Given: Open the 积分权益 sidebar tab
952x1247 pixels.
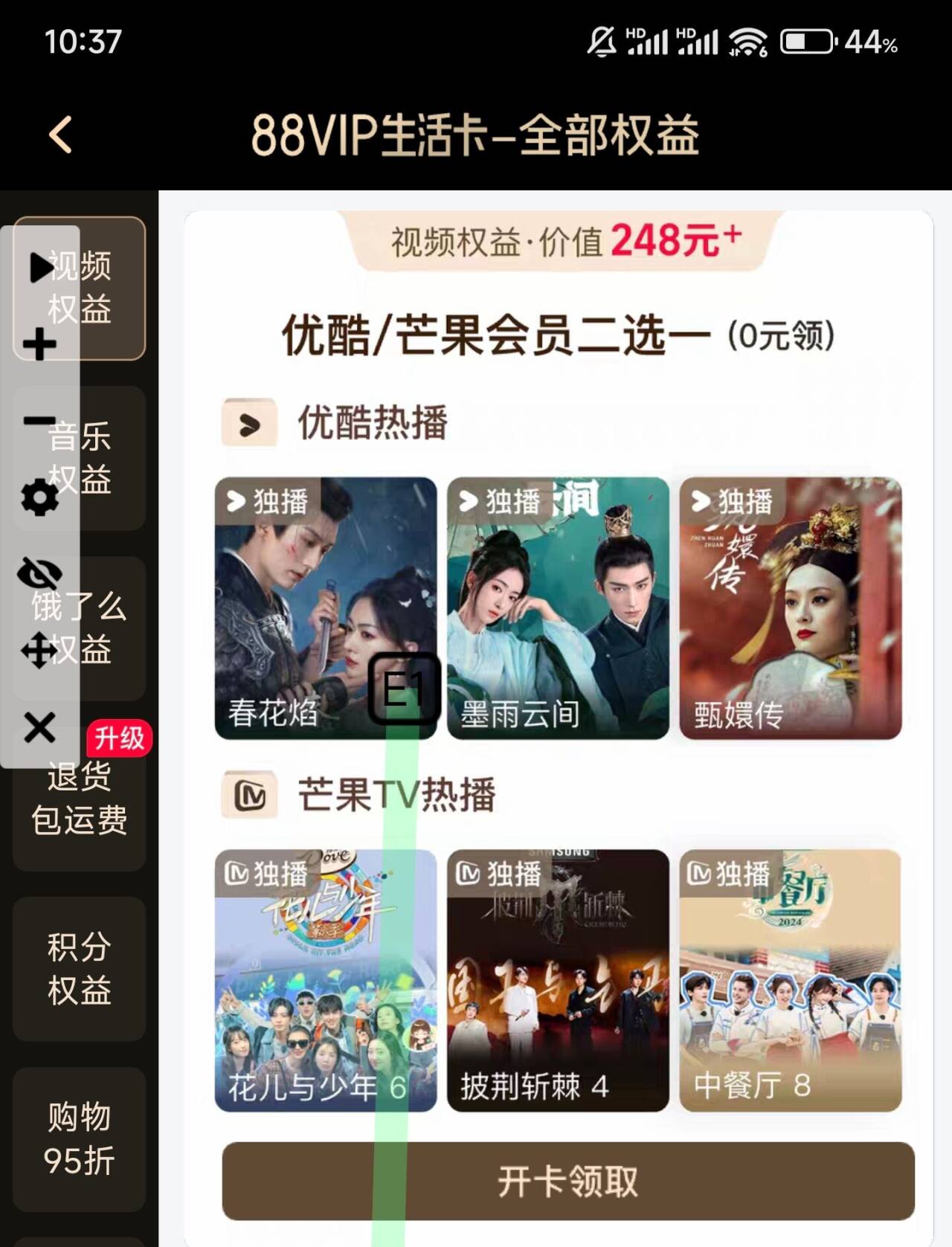Looking at the screenshot, I should pos(79,969).
